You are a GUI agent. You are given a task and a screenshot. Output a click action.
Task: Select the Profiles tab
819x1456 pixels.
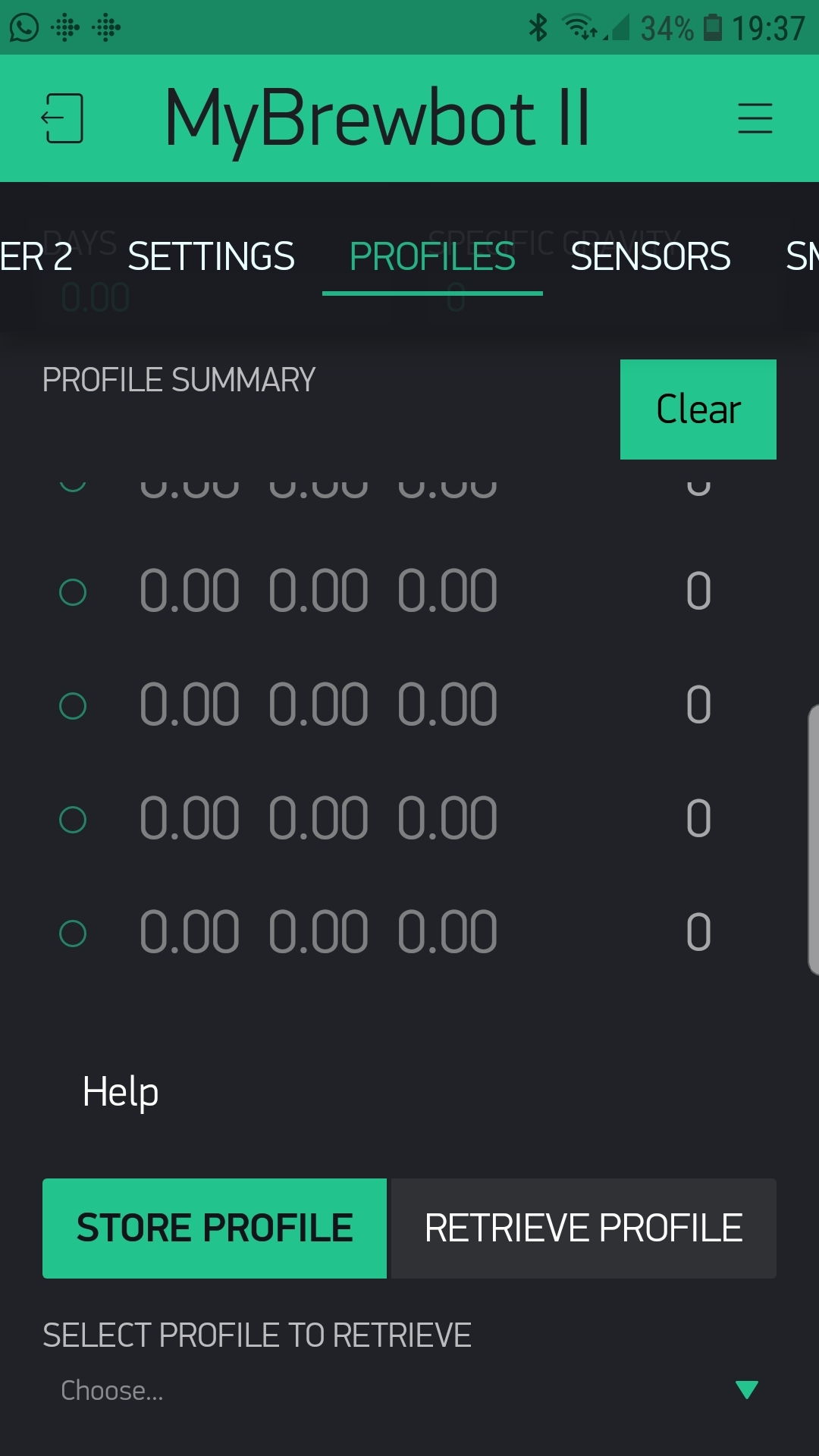[x=432, y=257]
